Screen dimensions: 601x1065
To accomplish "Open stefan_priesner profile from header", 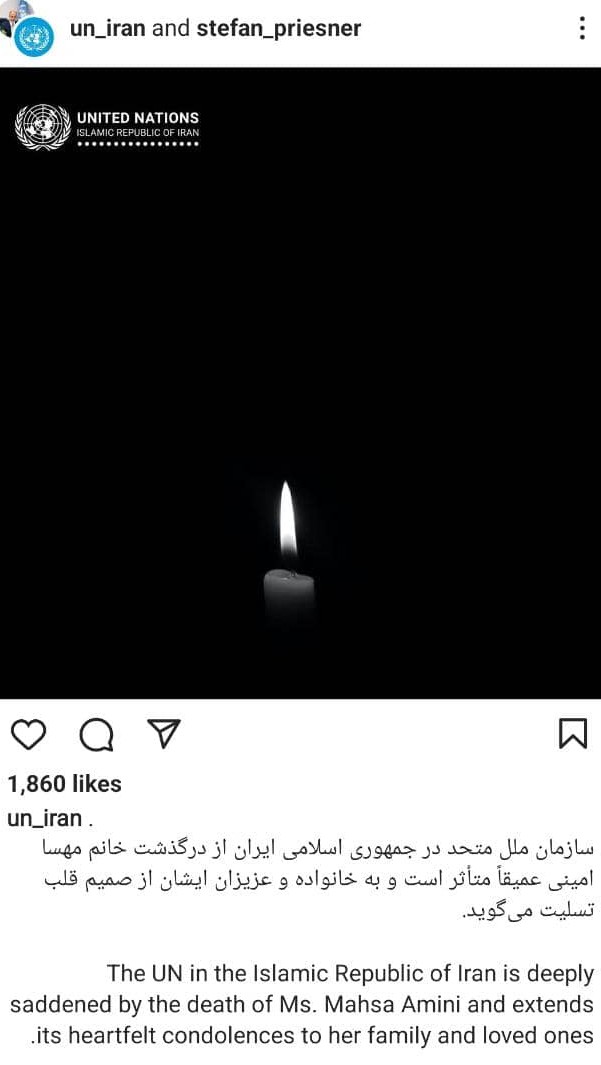I will (278, 28).
